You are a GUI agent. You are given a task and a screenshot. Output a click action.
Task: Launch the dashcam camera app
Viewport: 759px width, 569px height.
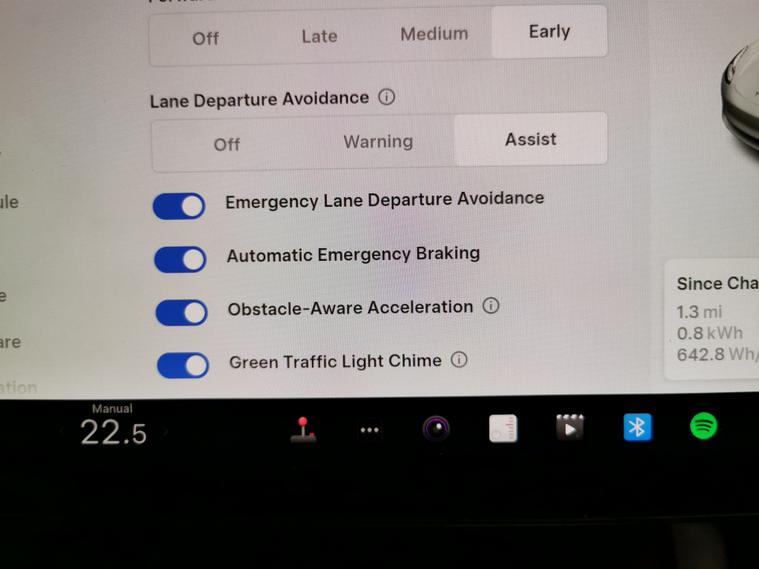(x=436, y=430)
